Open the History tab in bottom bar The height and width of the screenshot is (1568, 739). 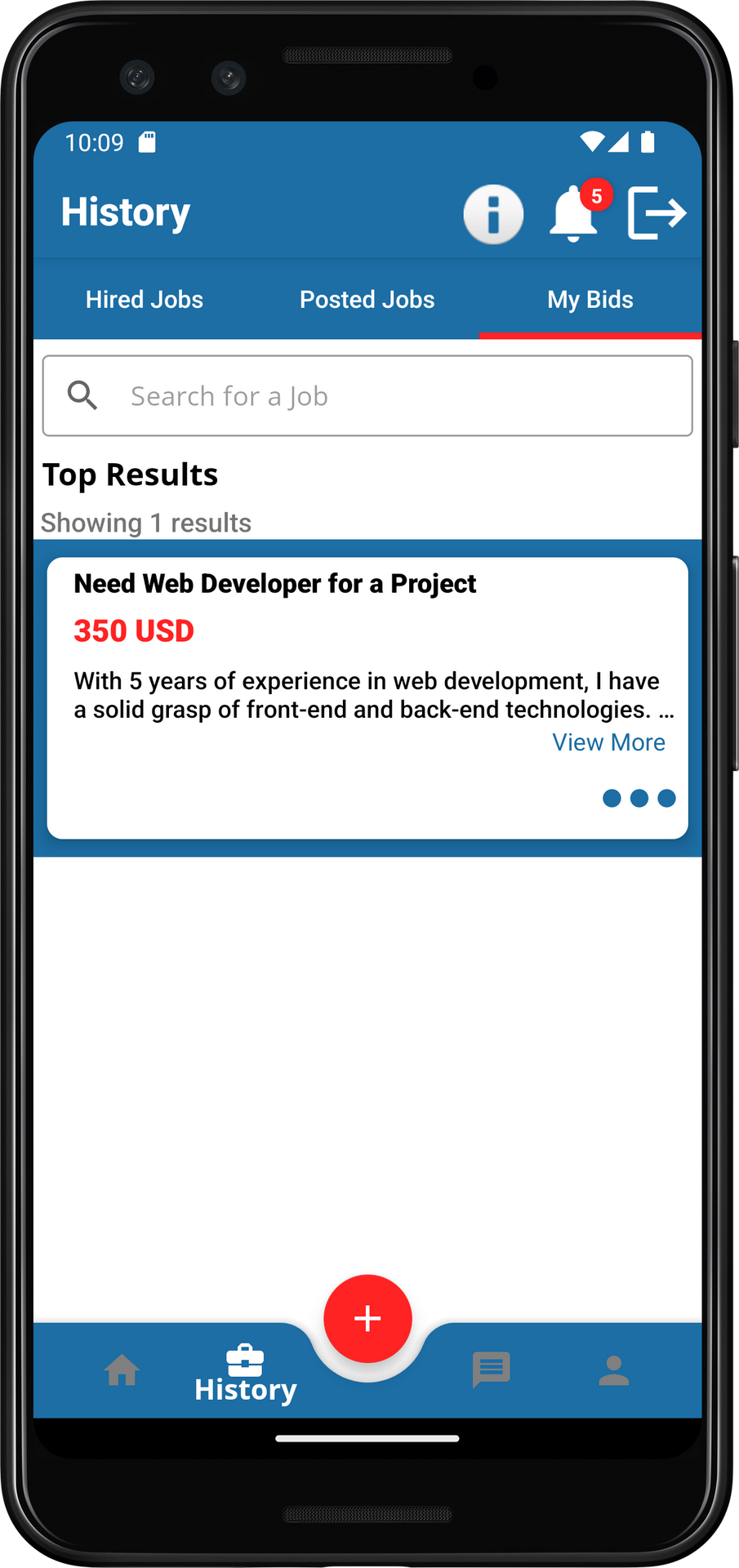(x=245, y=1374)
